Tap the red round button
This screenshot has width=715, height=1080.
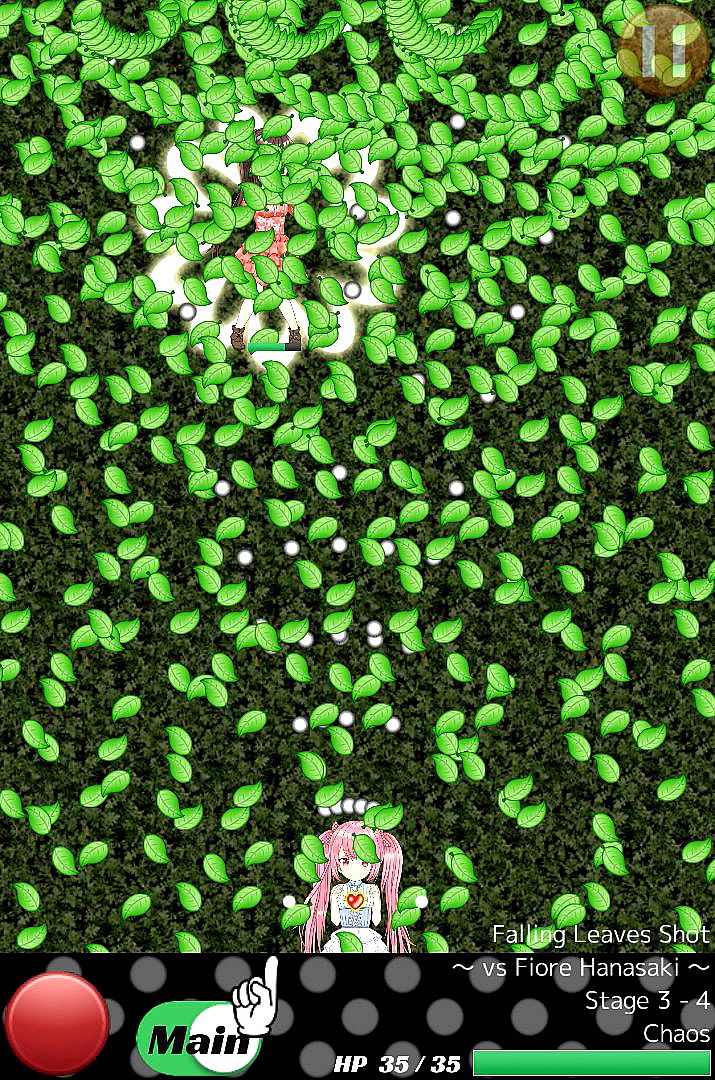pos(58,1022)
